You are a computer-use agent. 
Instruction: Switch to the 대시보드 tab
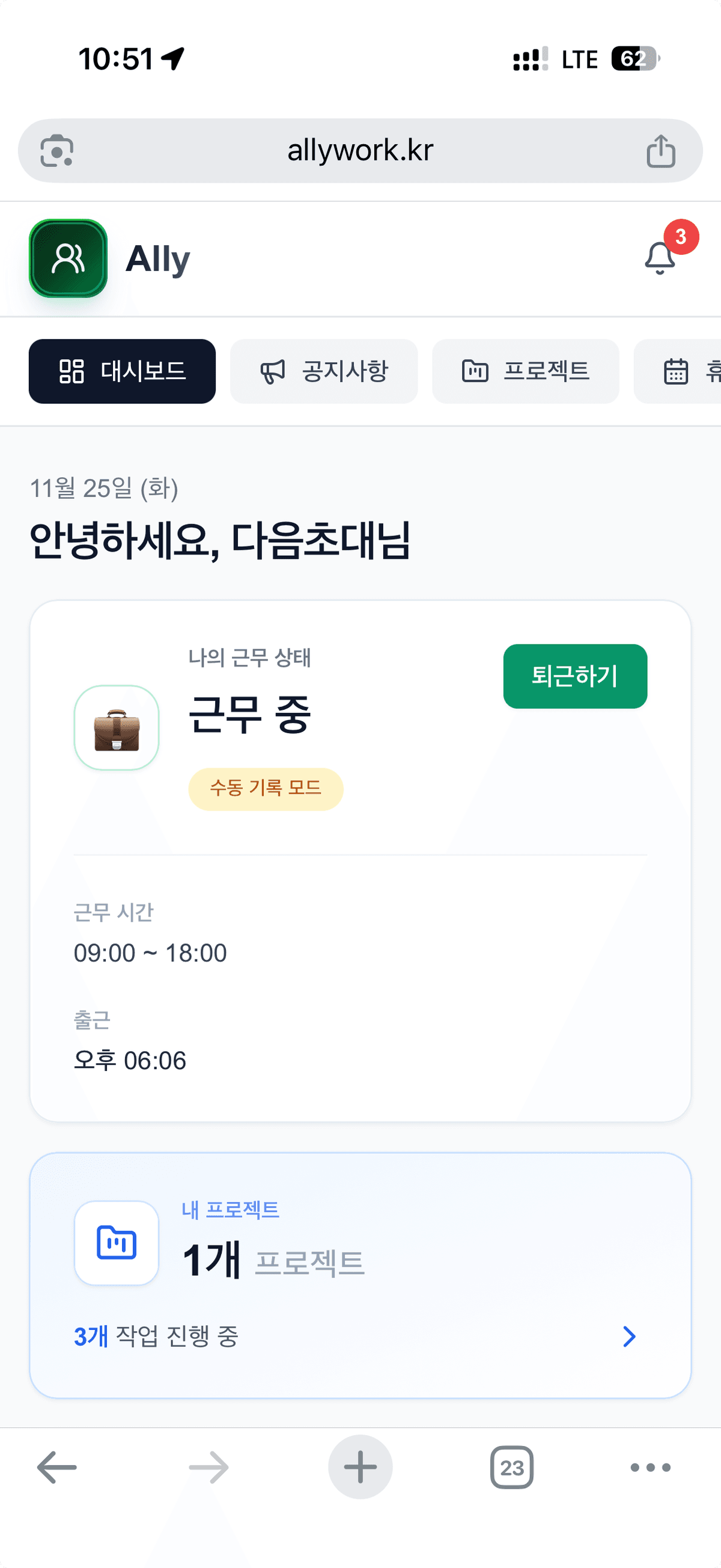122,371
